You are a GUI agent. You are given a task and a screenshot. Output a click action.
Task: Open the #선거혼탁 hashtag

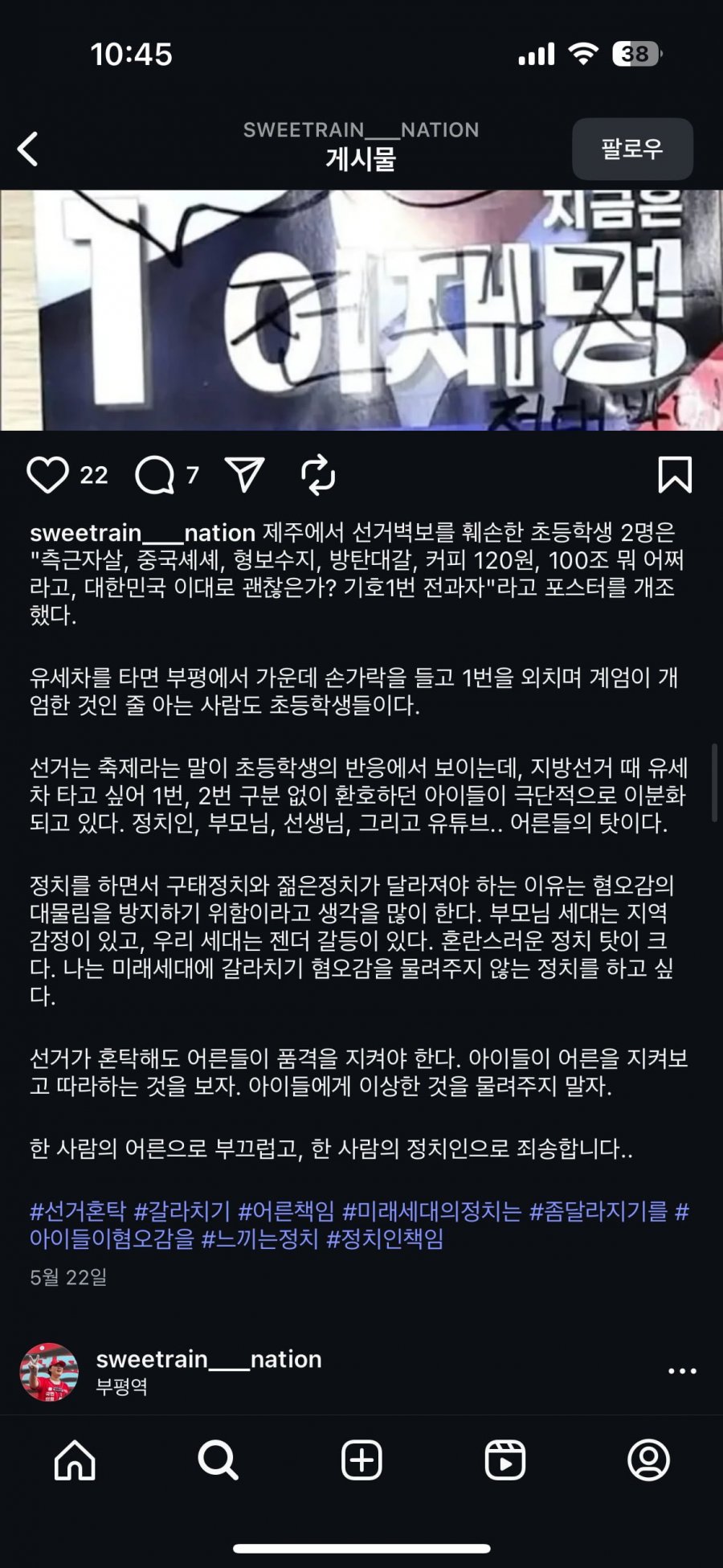(x=78, y=1211)
